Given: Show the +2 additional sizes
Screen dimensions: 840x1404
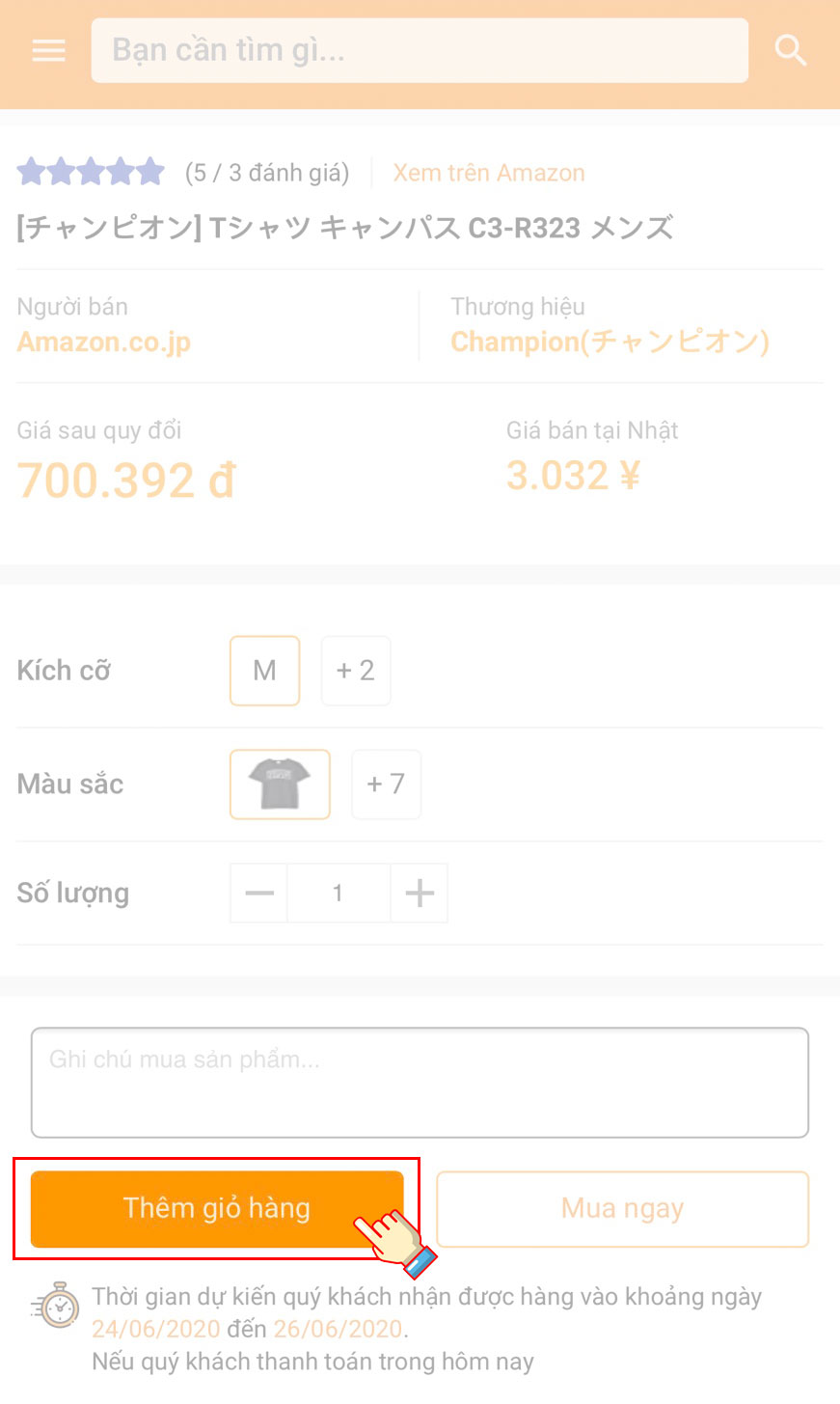Looking at the screenshot, I should click(356, 671).
